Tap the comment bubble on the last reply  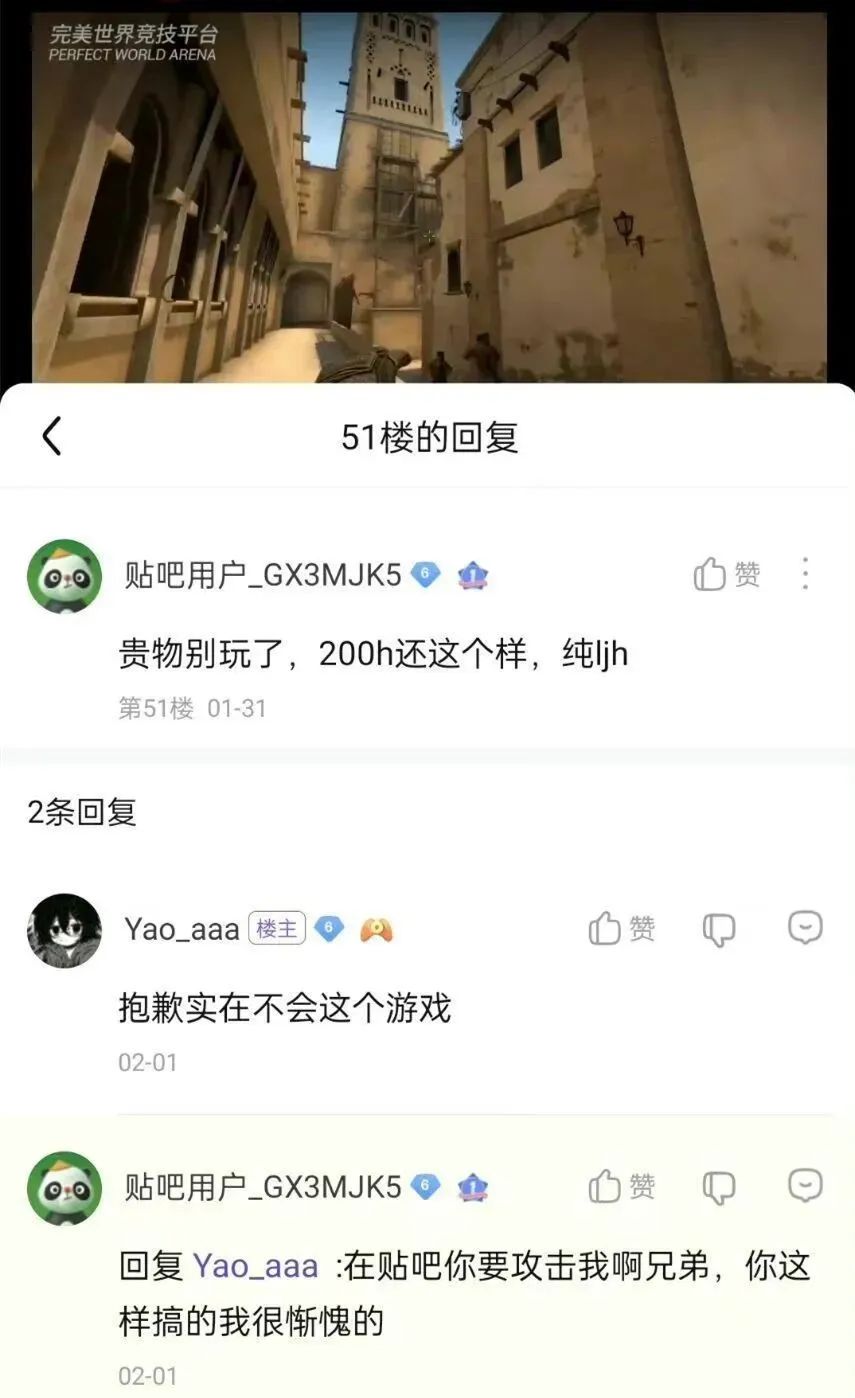(805, 1186)
